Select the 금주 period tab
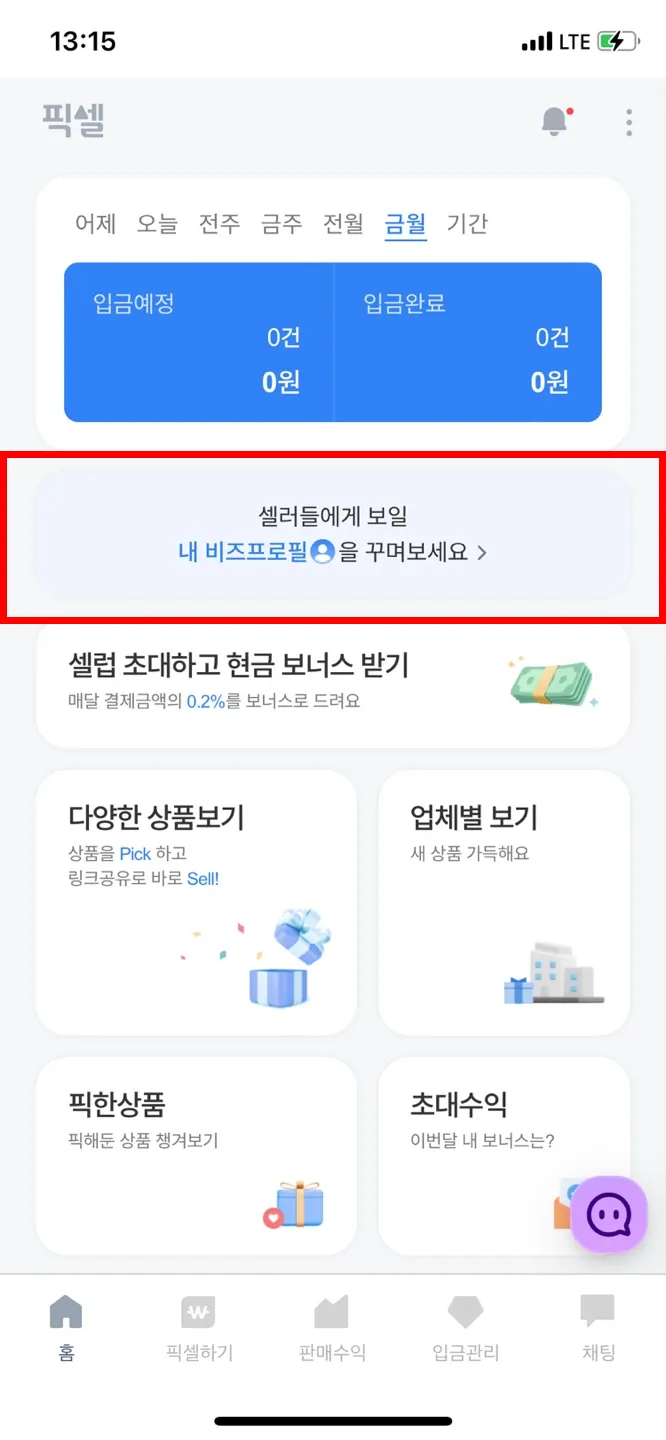666x1440 pixels. click(x=281, y=223)
